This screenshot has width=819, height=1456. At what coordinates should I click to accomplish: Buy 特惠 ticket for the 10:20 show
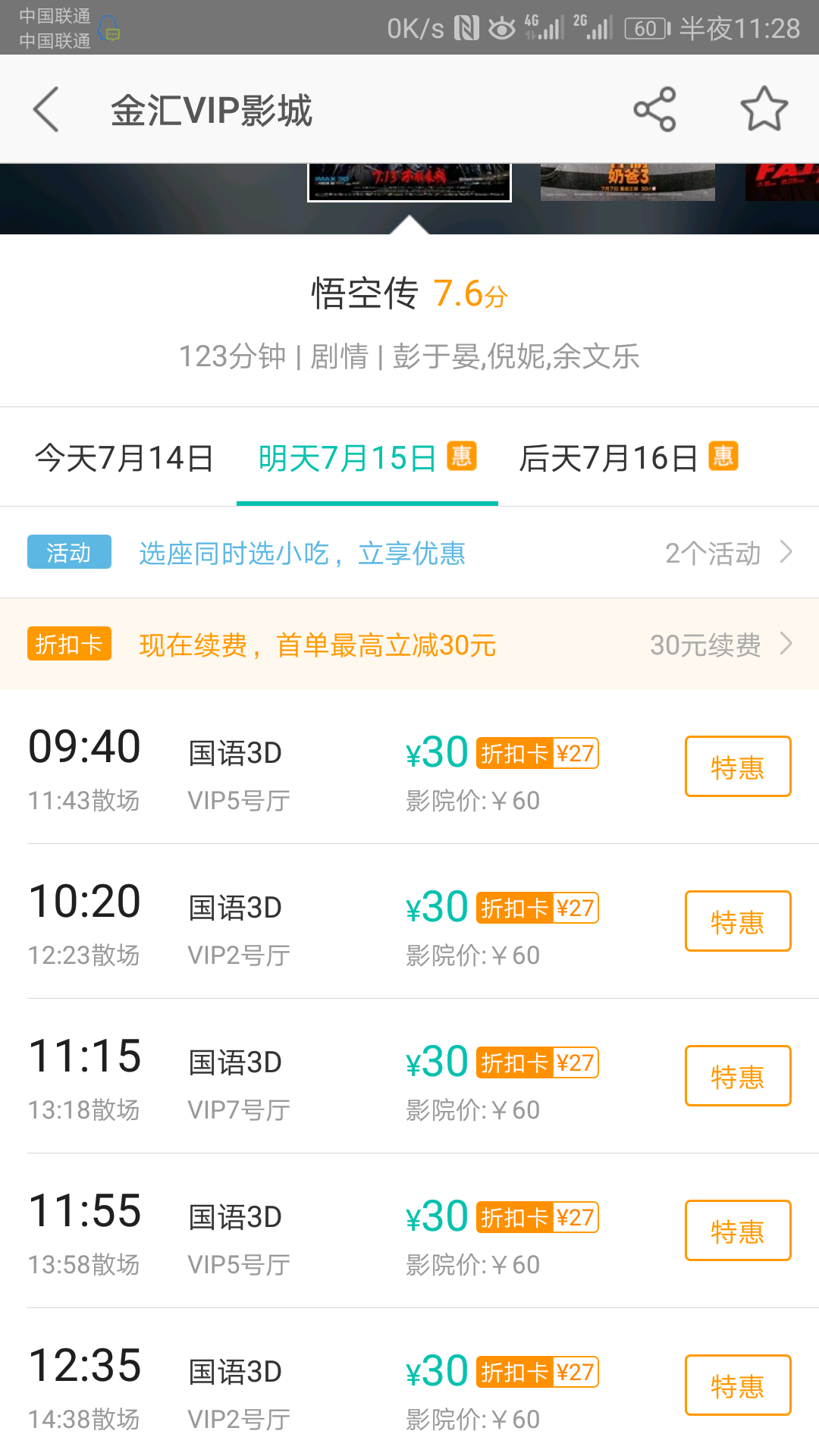[x=737, y=921]
